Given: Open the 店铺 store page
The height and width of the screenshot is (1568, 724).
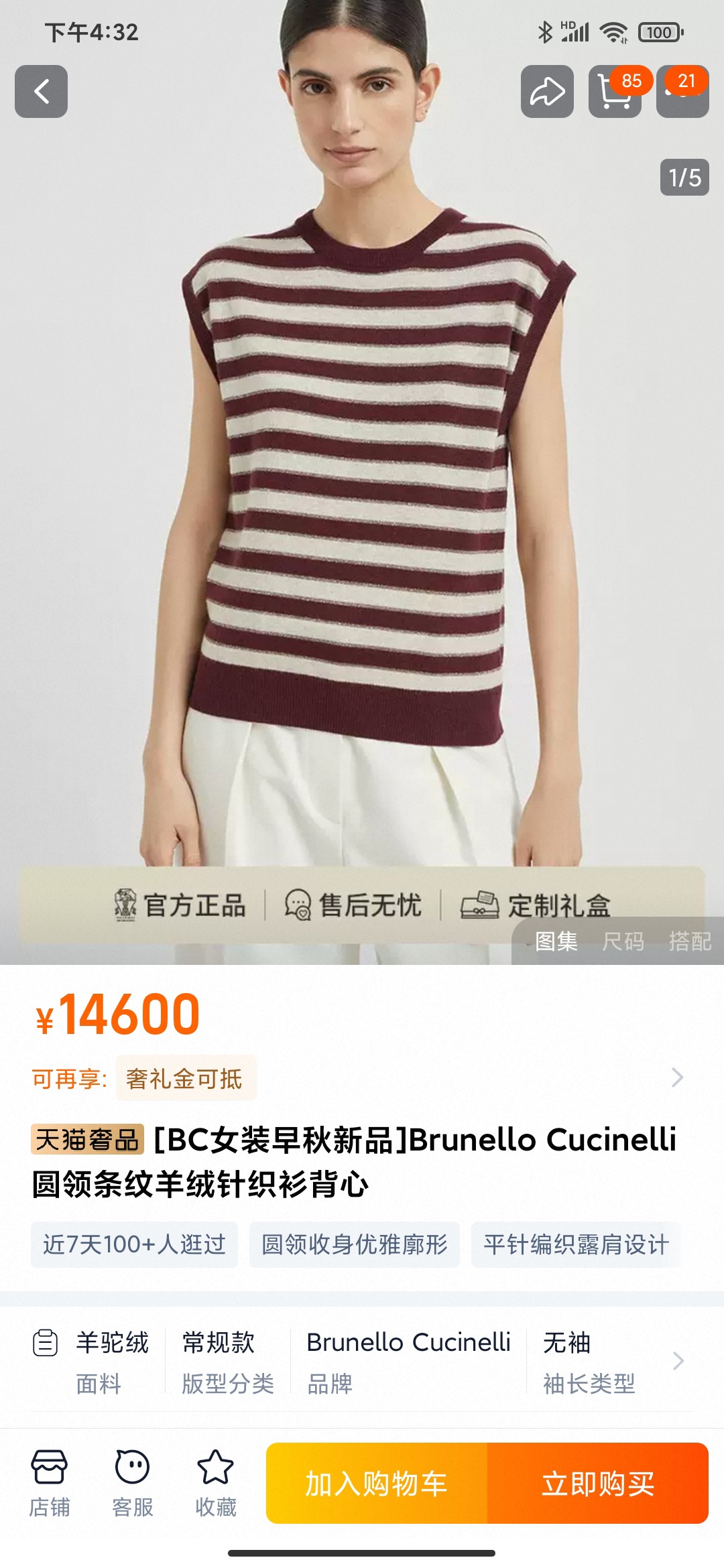Looking at the screenshot, I should click(49, 1483).
